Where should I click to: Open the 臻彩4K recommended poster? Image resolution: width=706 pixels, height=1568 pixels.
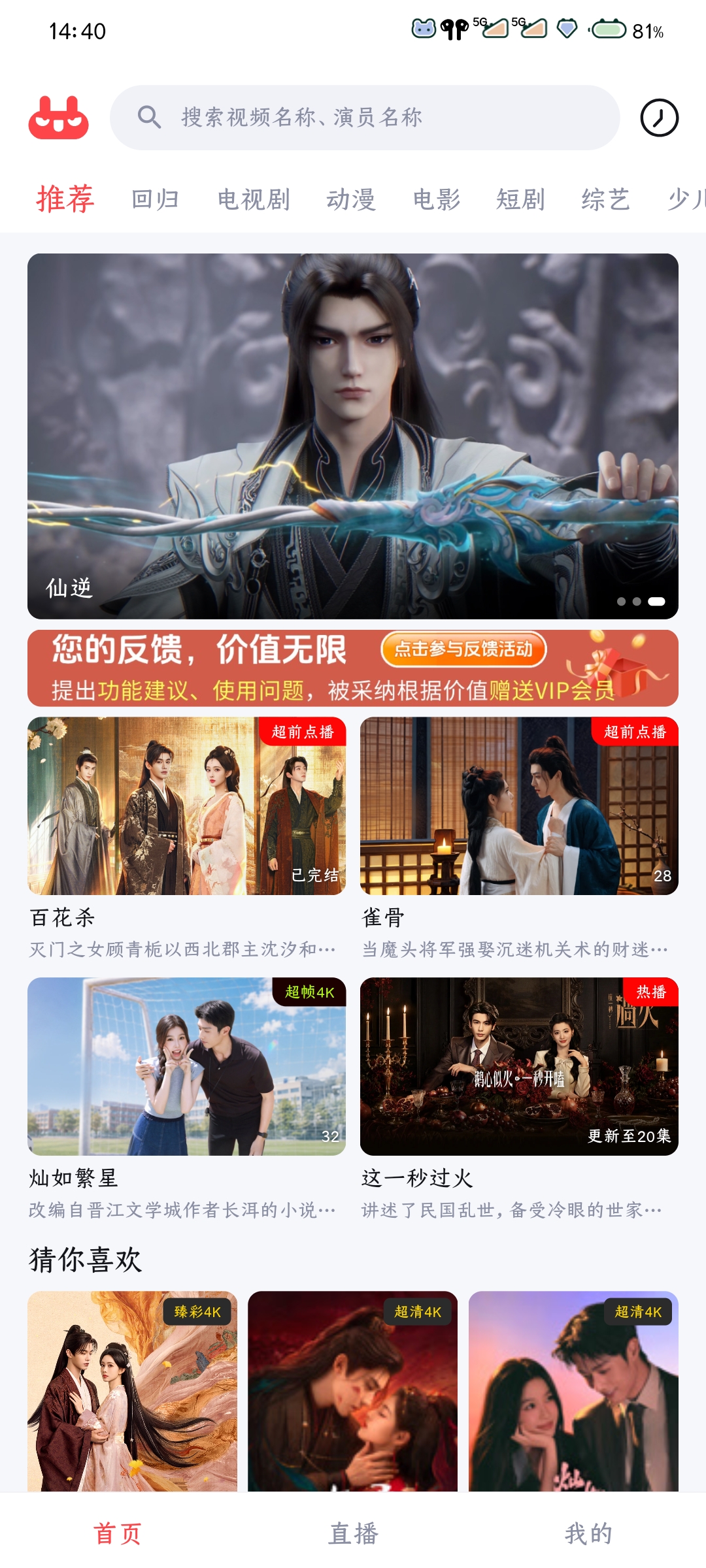click(132, 1391)
